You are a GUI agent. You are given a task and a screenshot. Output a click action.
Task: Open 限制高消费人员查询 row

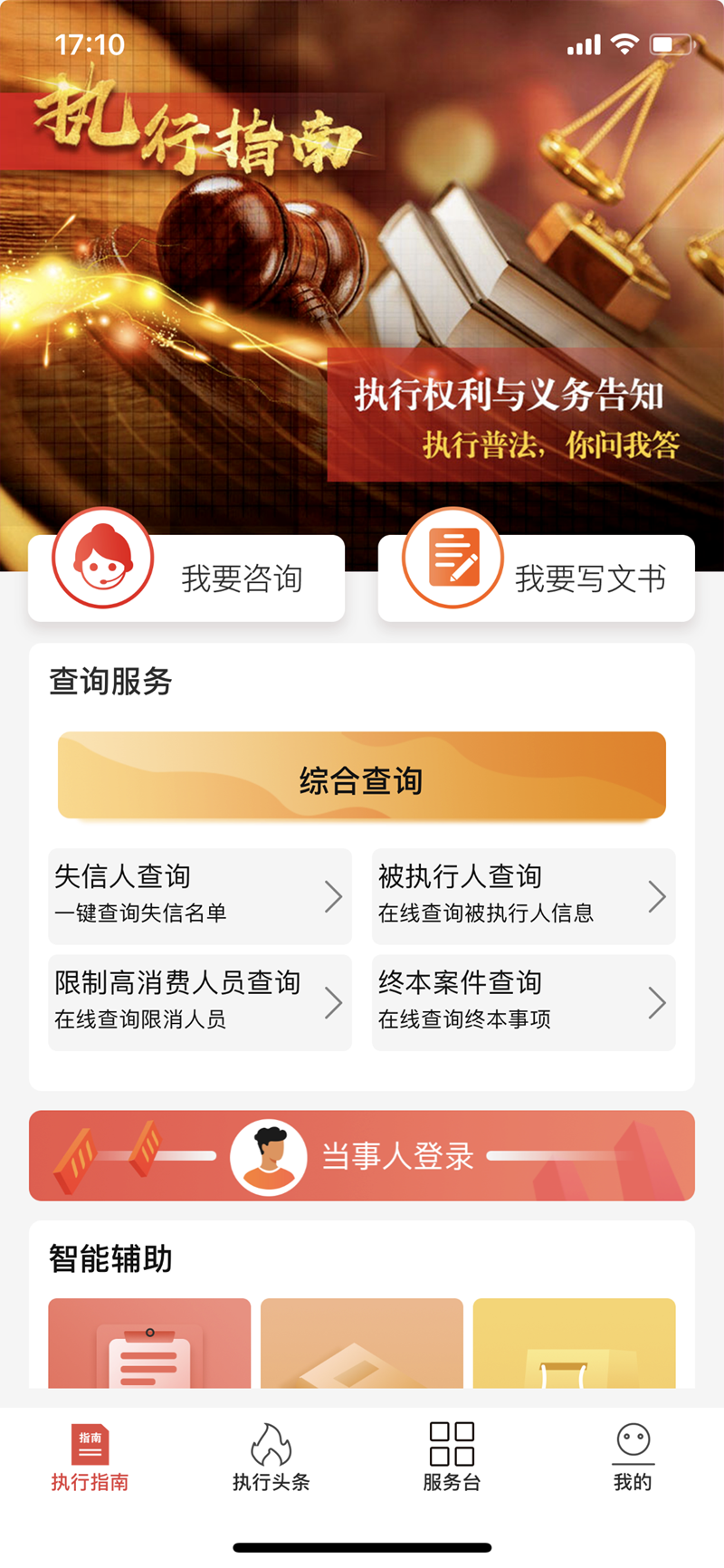(199, 1002)
